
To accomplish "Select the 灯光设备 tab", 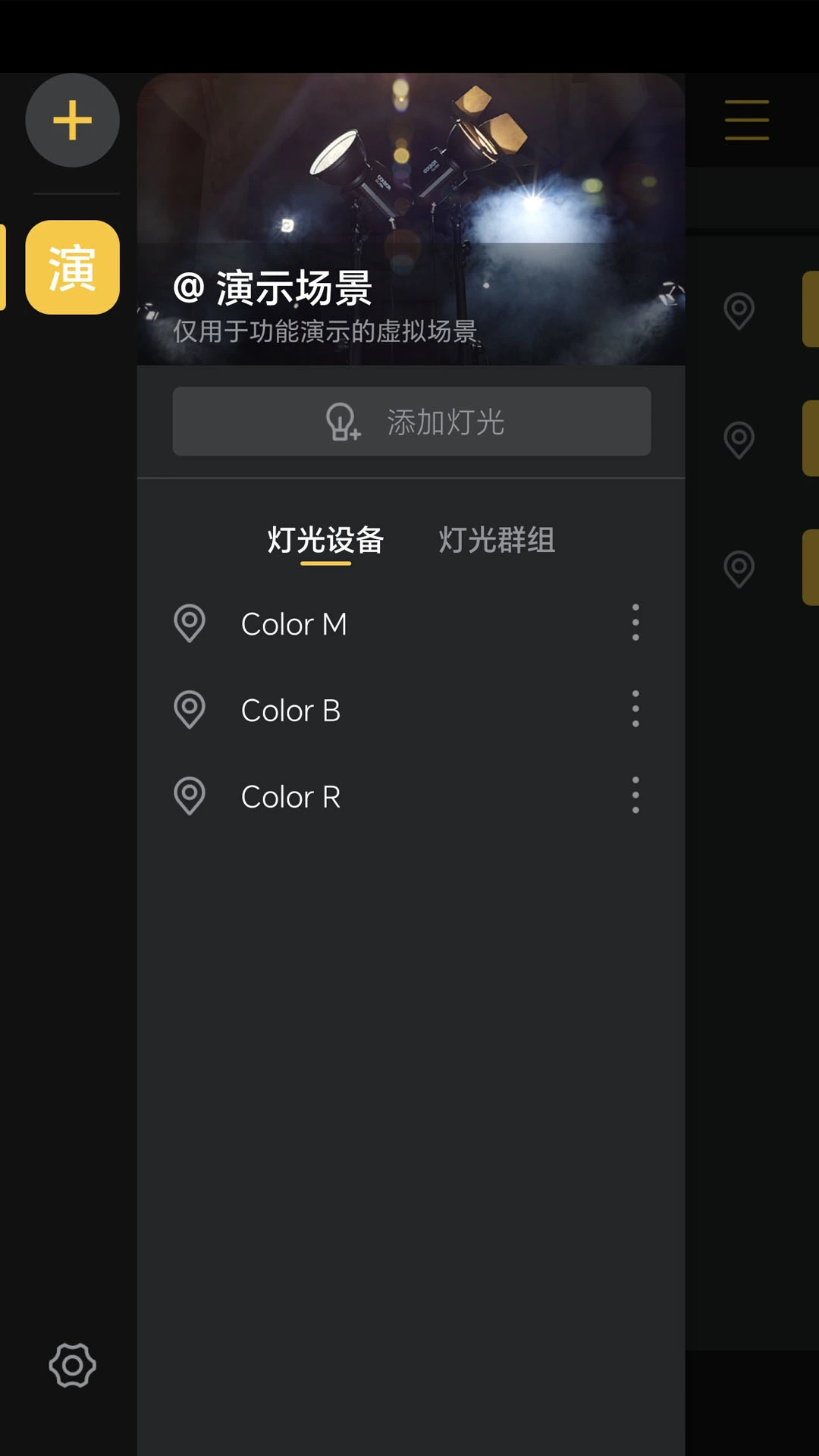I will click(325, 540).
